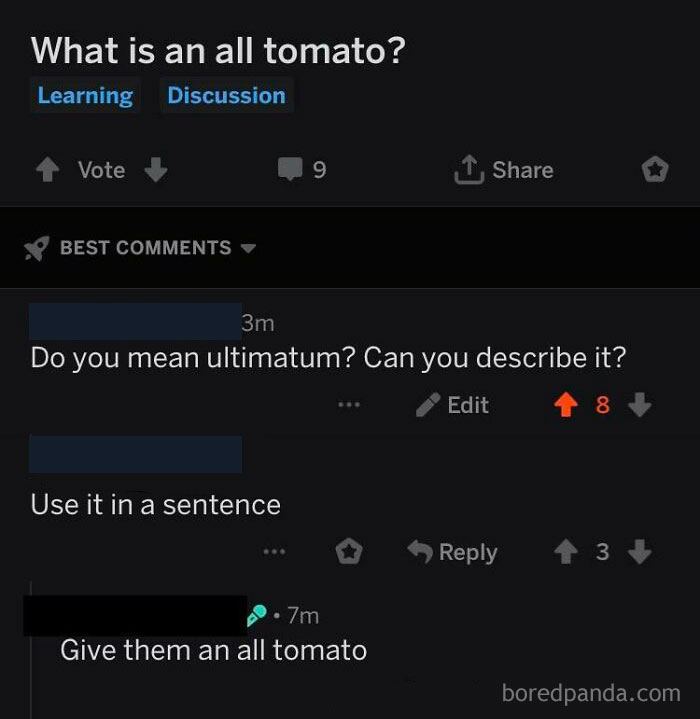
Task: Reply to the 'Use it in a sentence' comment
Action: [x=453, y=552]
